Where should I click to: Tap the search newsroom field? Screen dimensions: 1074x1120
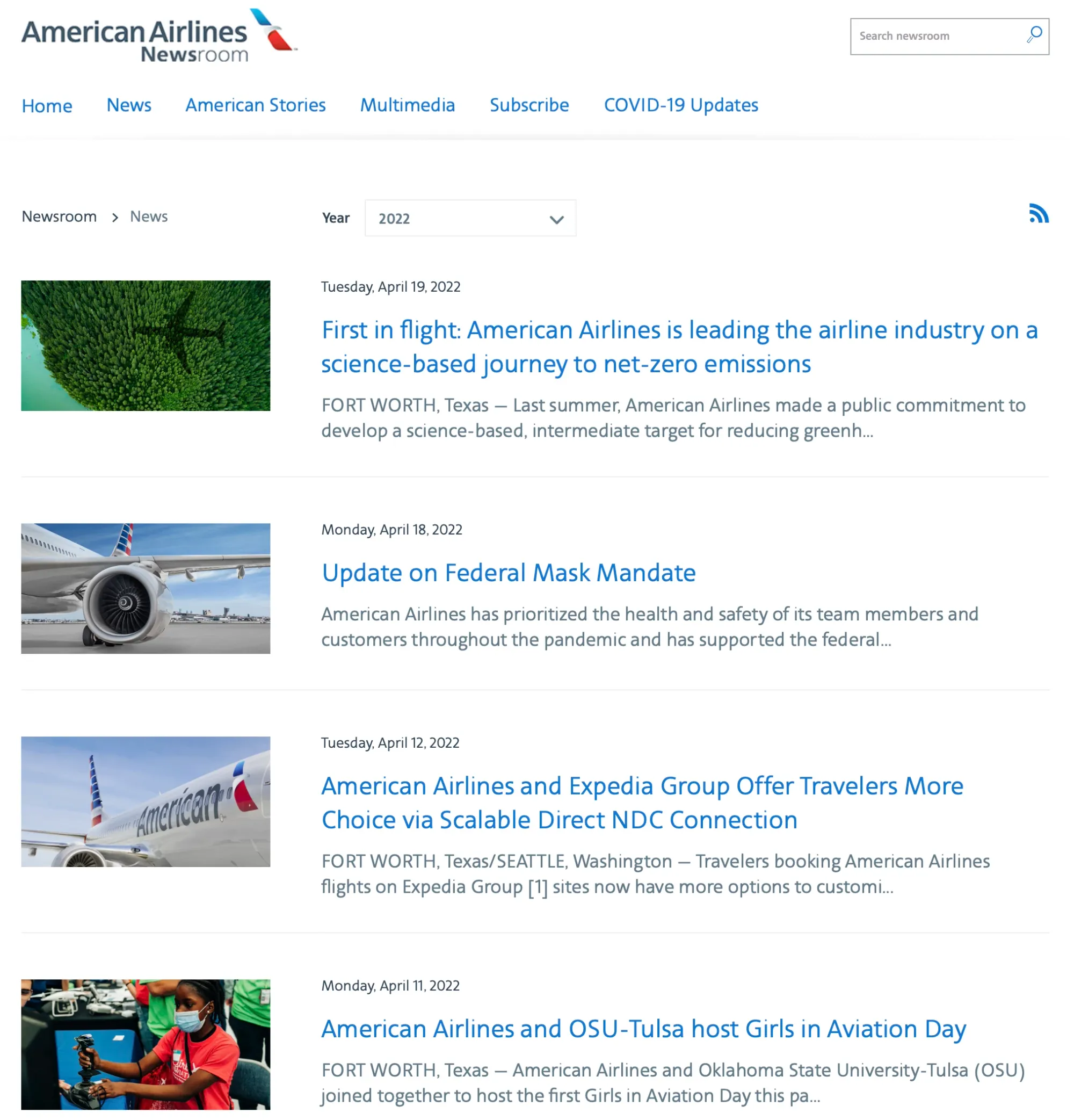coord(936,36)
